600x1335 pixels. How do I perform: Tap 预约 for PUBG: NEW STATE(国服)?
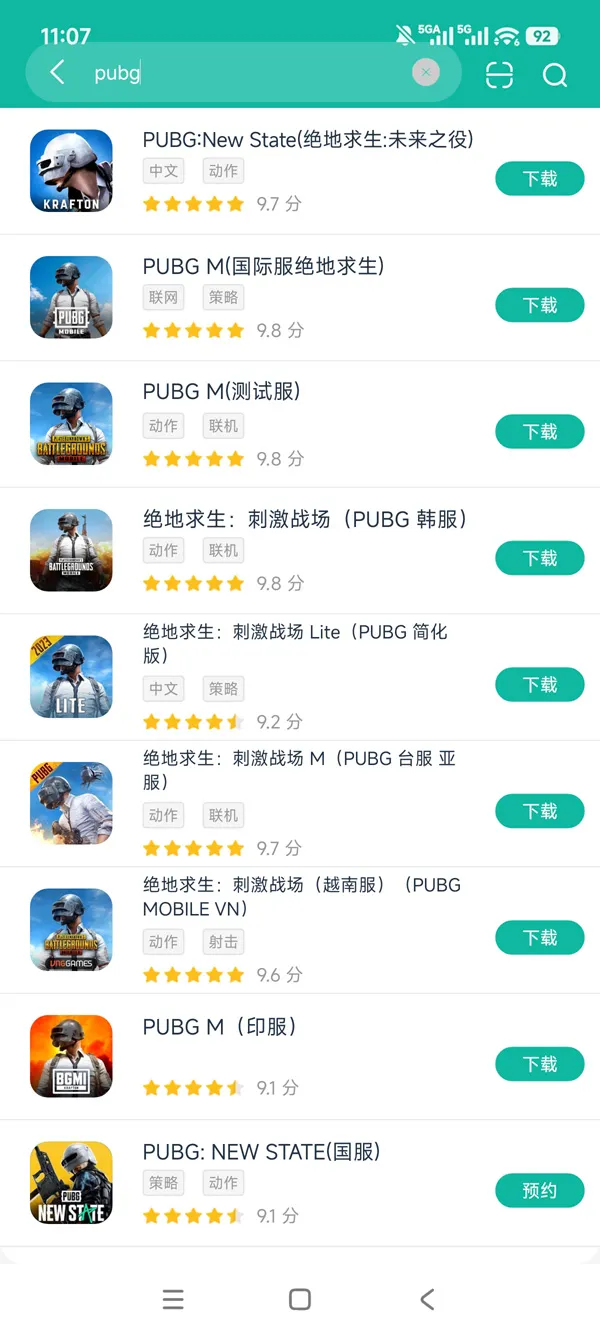(539, 1190)
